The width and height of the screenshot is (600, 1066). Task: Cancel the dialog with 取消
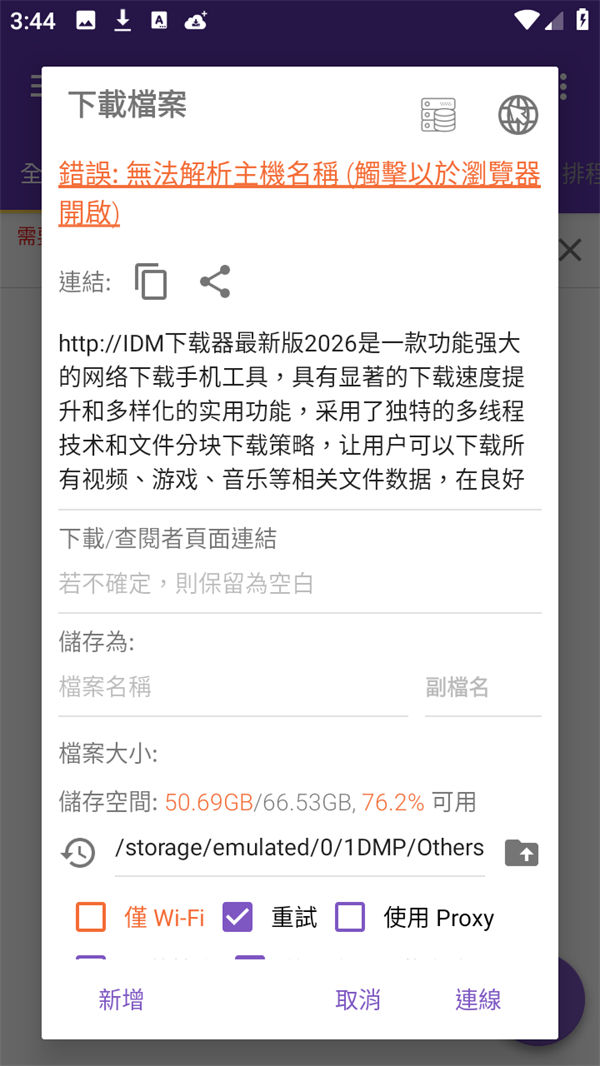coord(358,1000)
